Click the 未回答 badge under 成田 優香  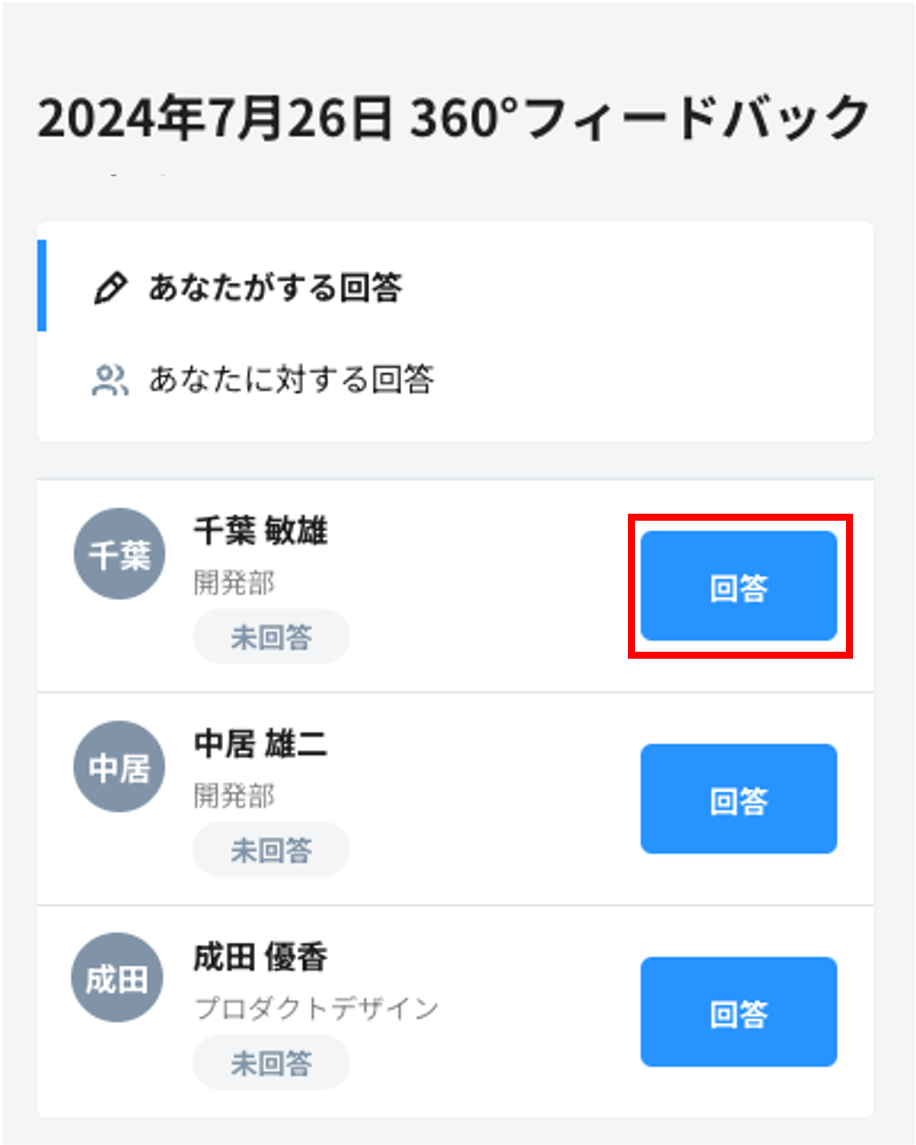coord(270,1062)
